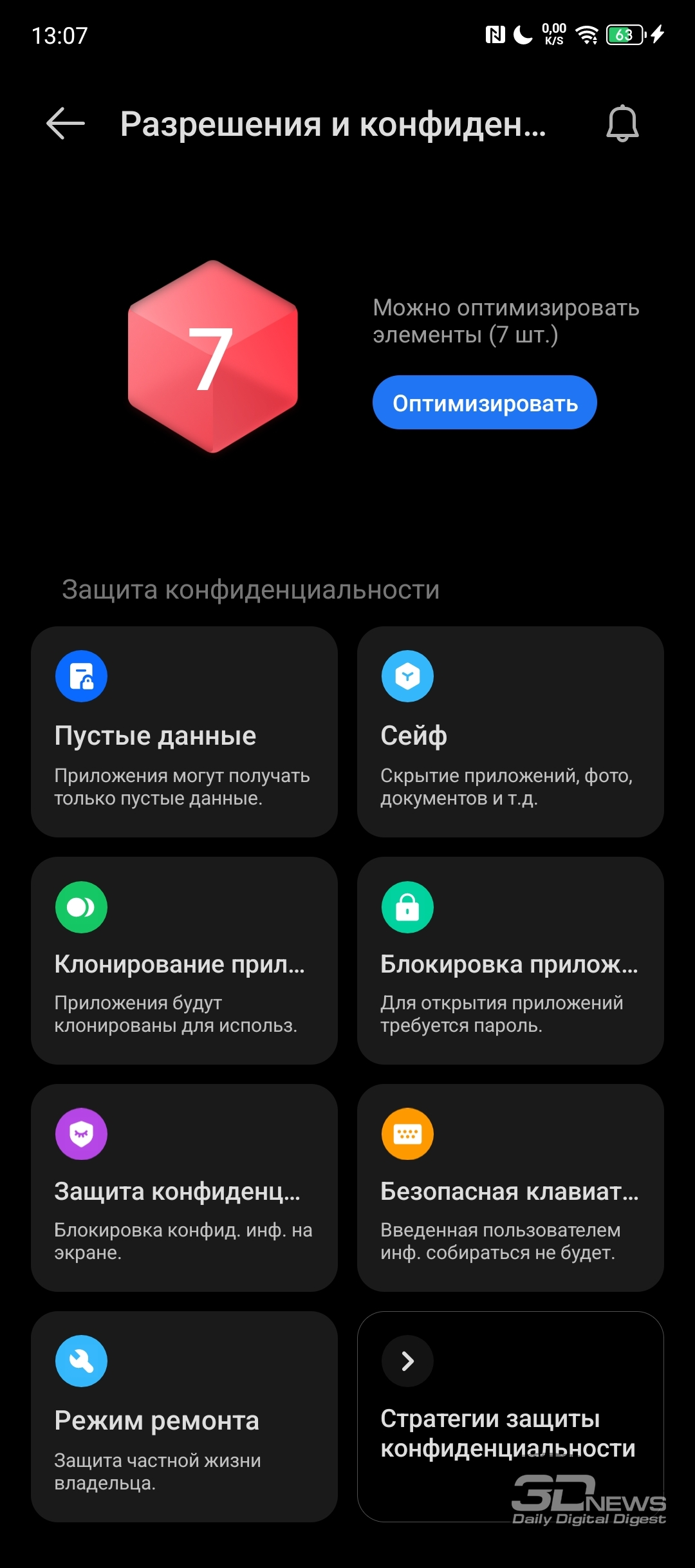Tap the Оптимизировать button
695x1568 pixels.
coord(485,402)
